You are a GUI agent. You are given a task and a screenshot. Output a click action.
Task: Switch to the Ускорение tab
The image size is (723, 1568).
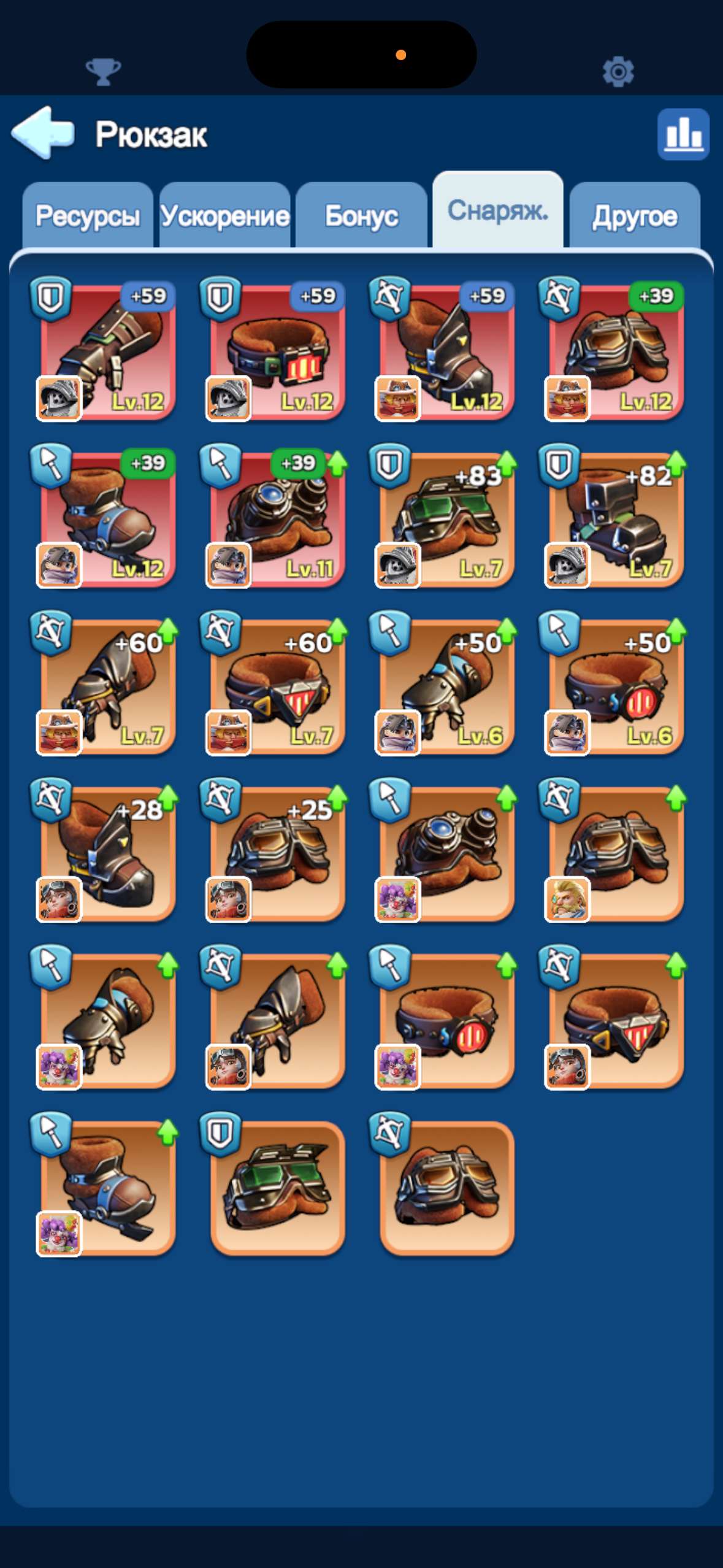pyautogui.click(x=224, y=216)
